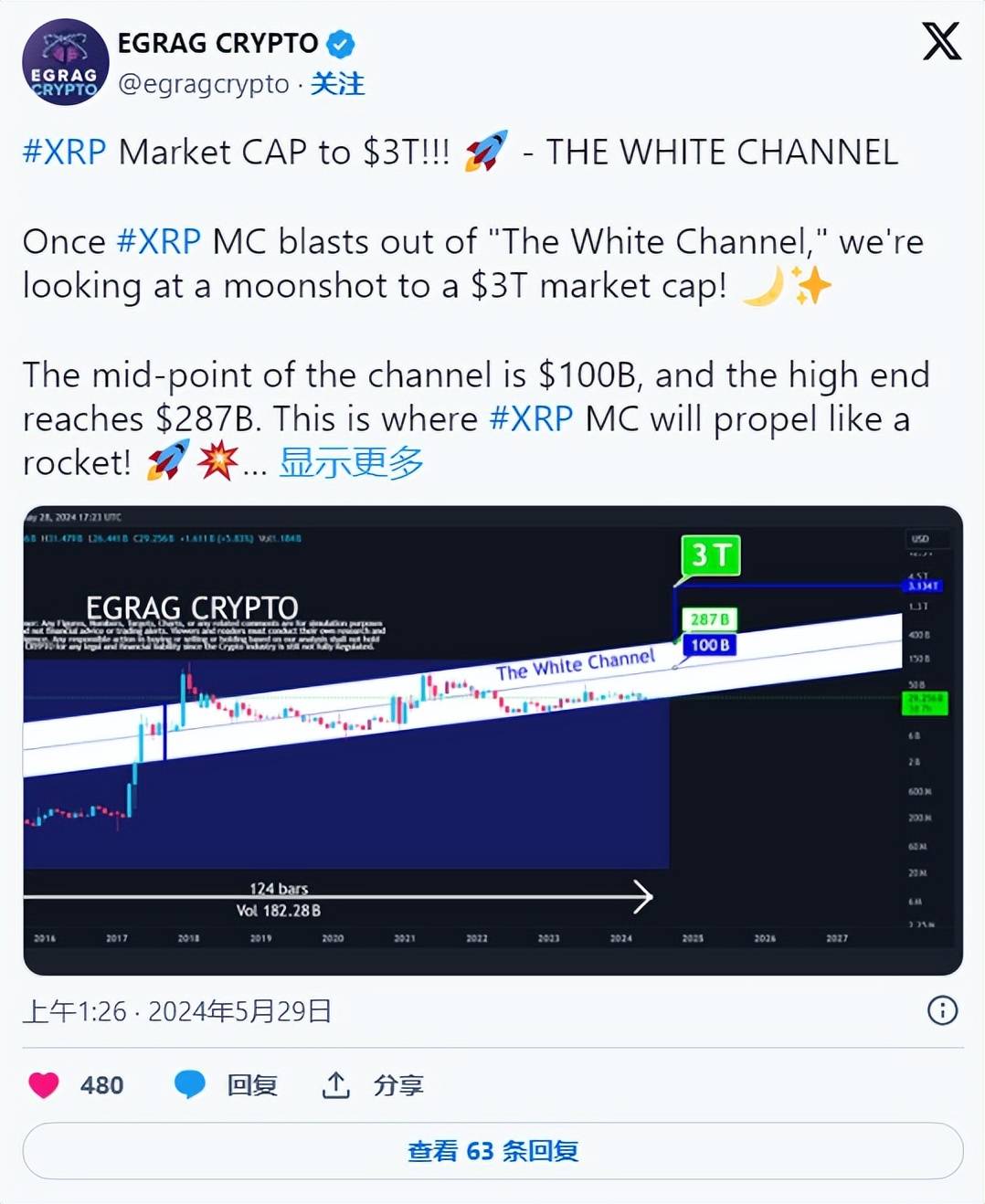
Task: Expand the tweet with 显示更多
Action: click(x=351, y=462)
